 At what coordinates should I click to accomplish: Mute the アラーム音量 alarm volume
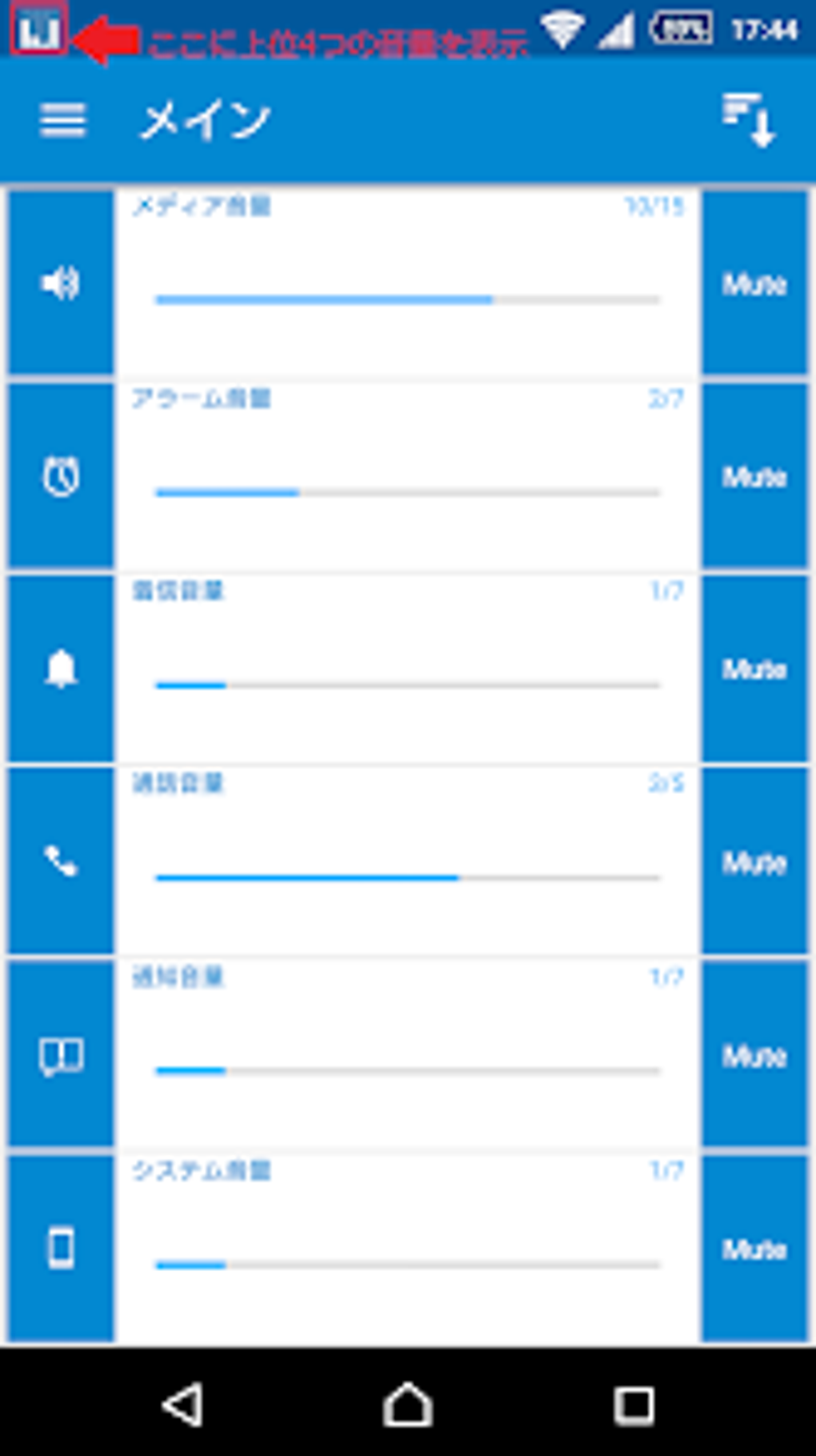[x=754, y=476]
